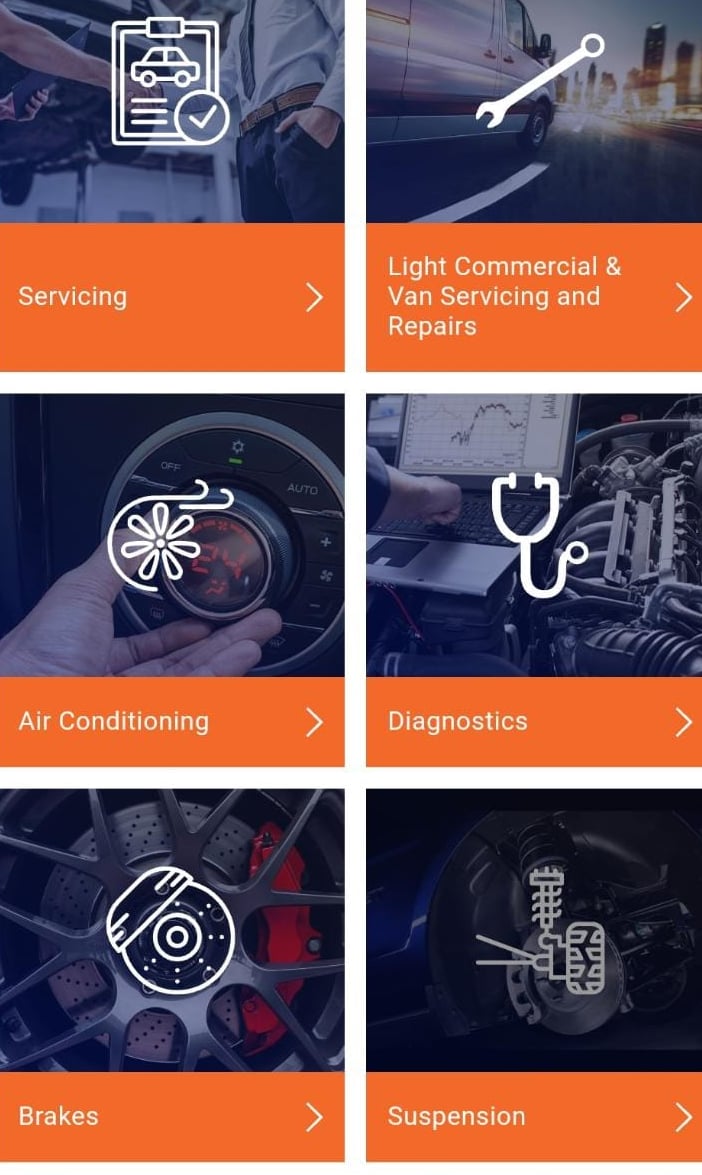The image size is (702, 1175).
Task: Open the Servicing card
Action: point(172,296)
